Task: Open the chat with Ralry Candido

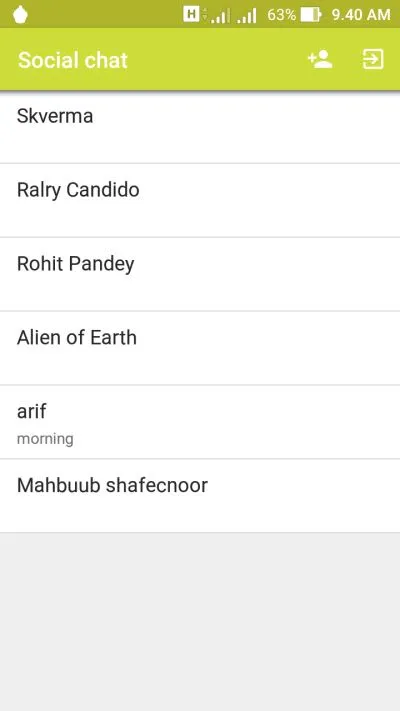Action: tap(200, 200)
